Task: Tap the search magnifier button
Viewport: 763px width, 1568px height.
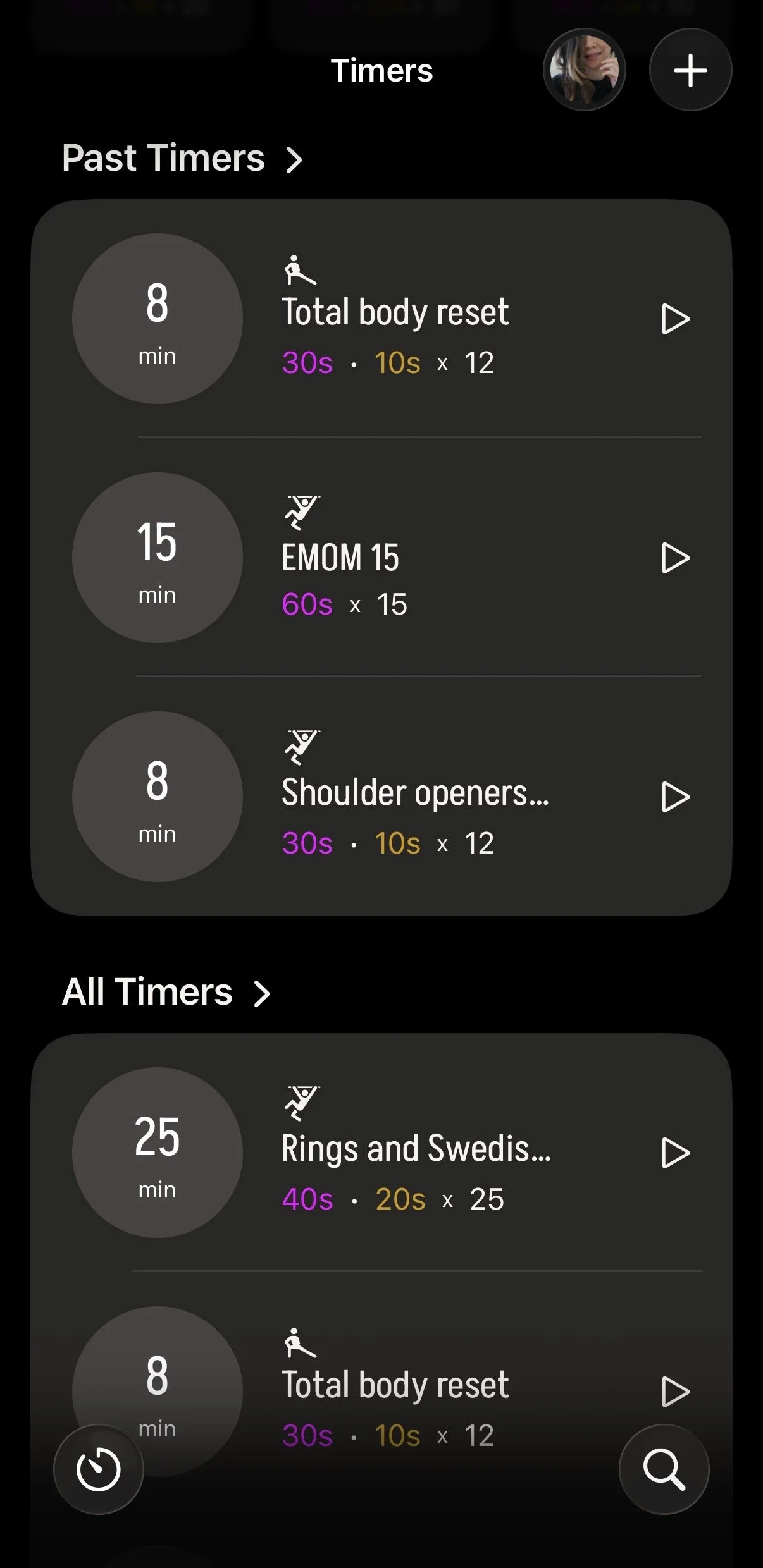Action: [664, 1469]
